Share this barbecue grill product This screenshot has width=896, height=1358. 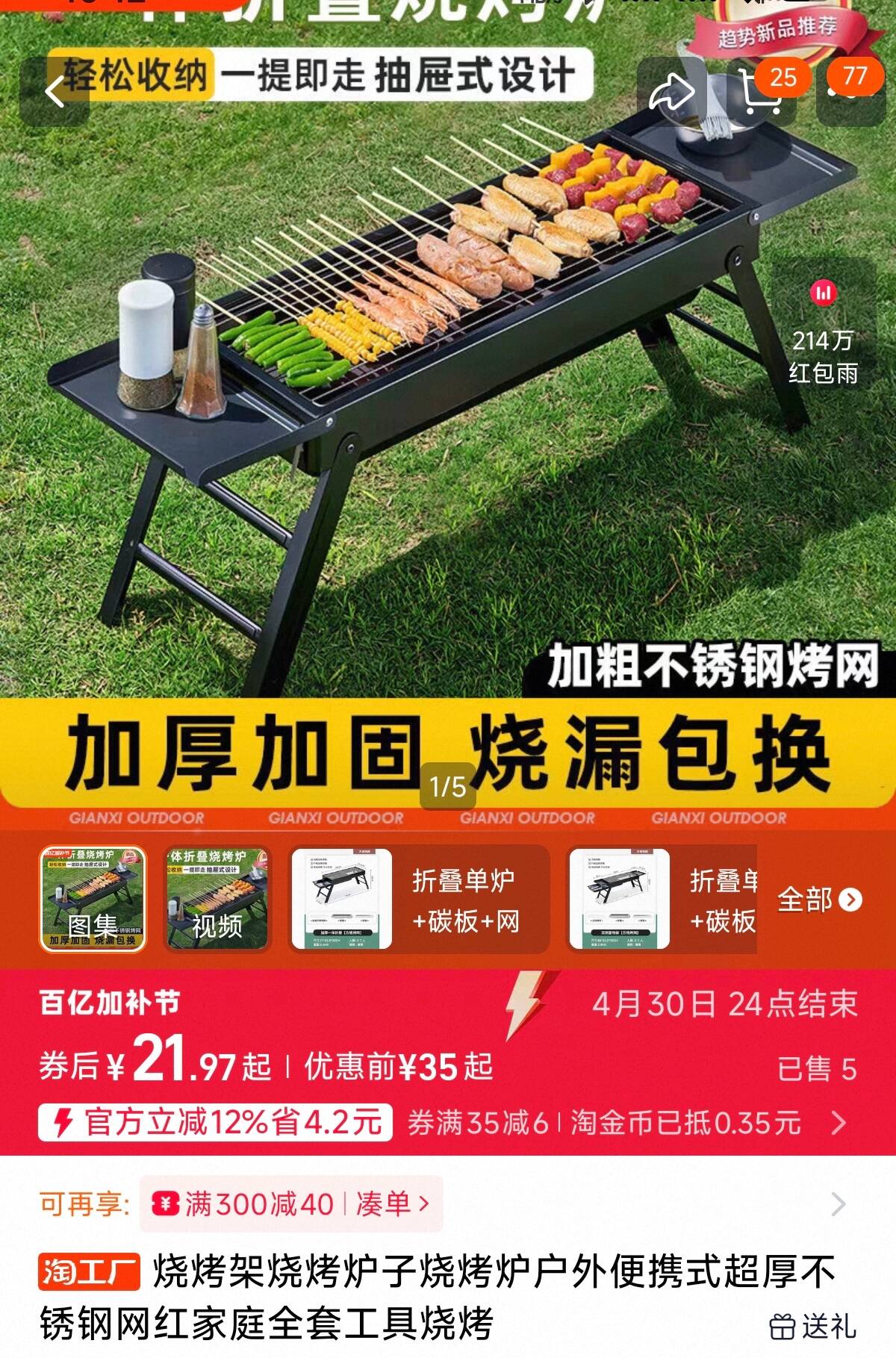[x=671, y=93]
